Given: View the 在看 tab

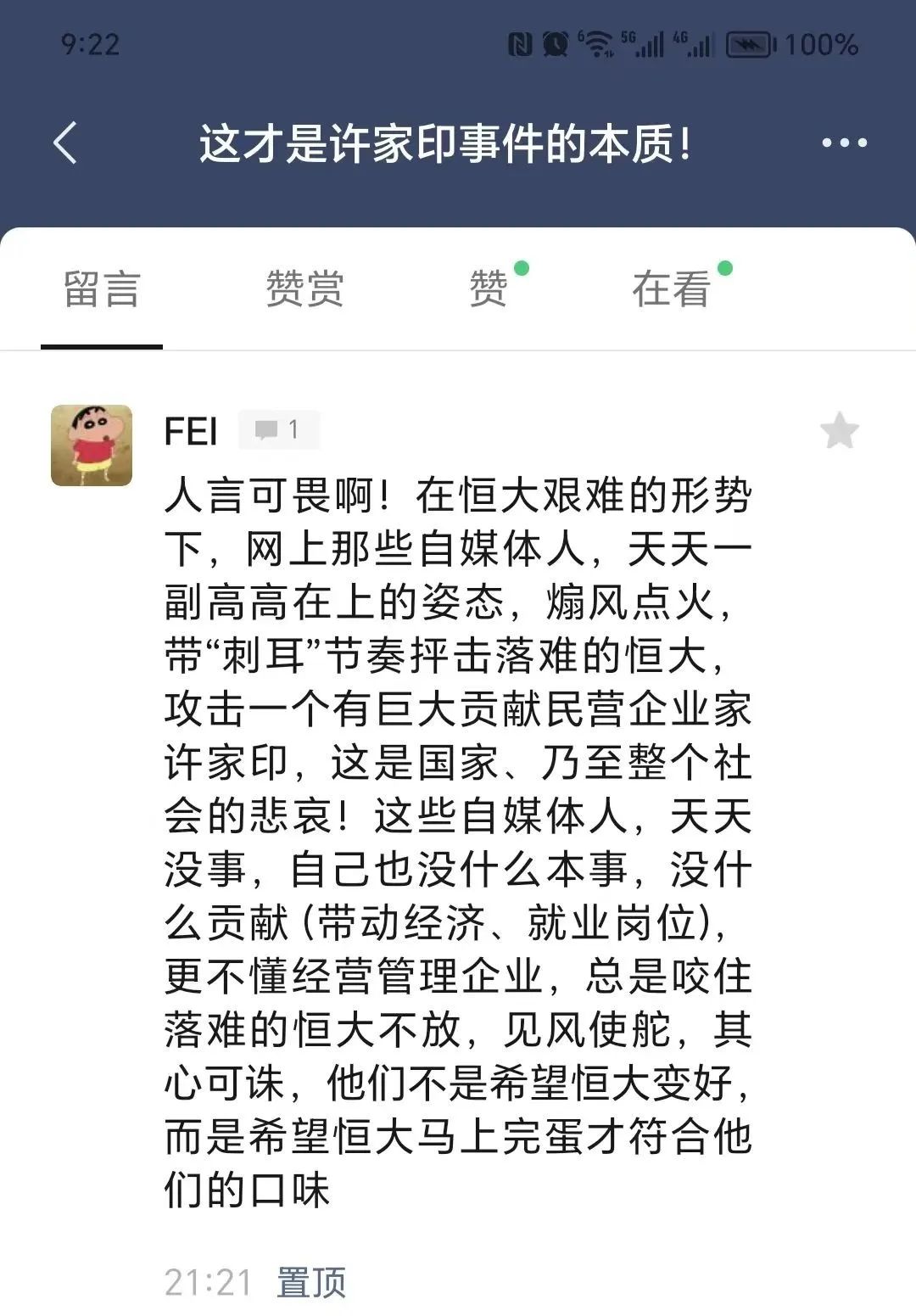Looking at the screenshot, I should pyautogui.click(x=672, y=288).
